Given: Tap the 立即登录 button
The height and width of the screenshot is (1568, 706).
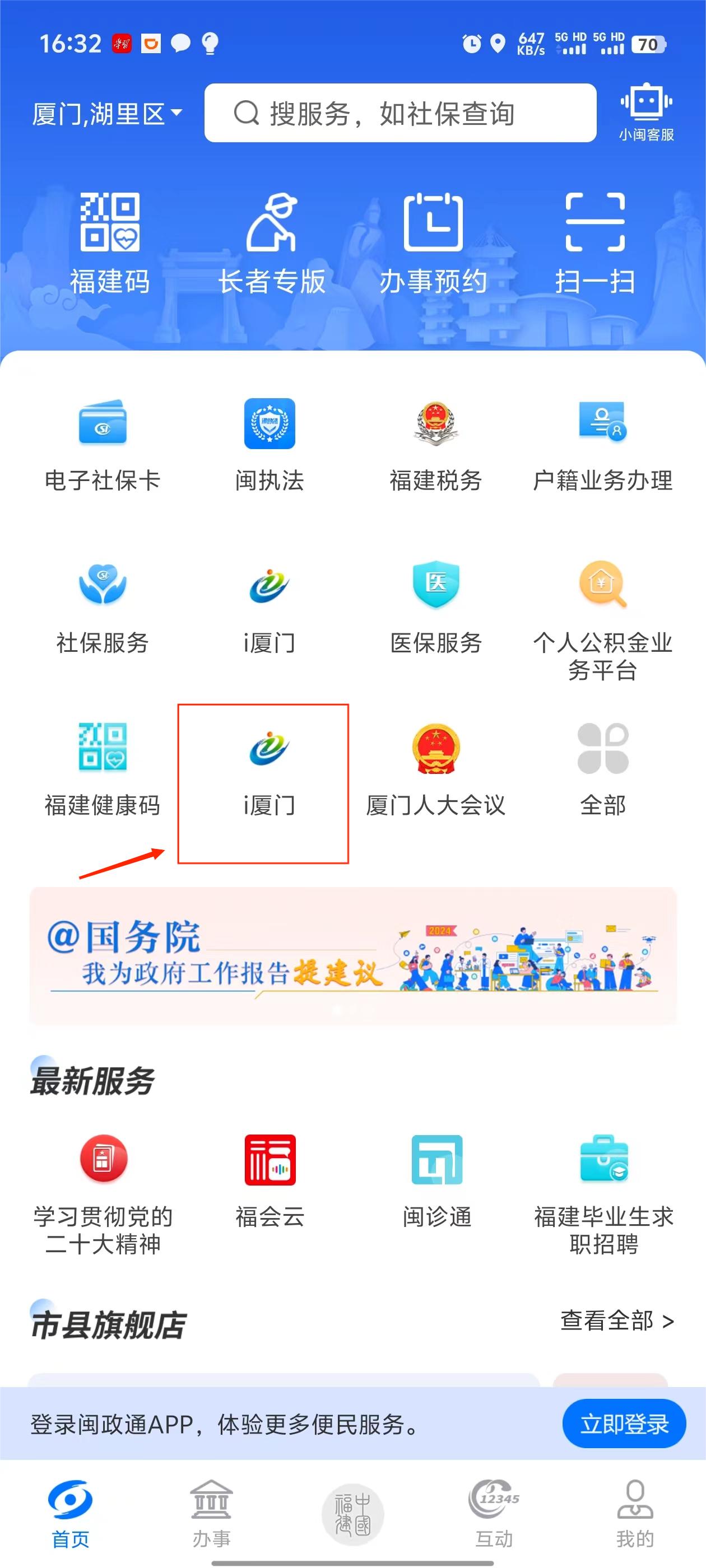Looking at the screenshot, I should pos(624,1423).
